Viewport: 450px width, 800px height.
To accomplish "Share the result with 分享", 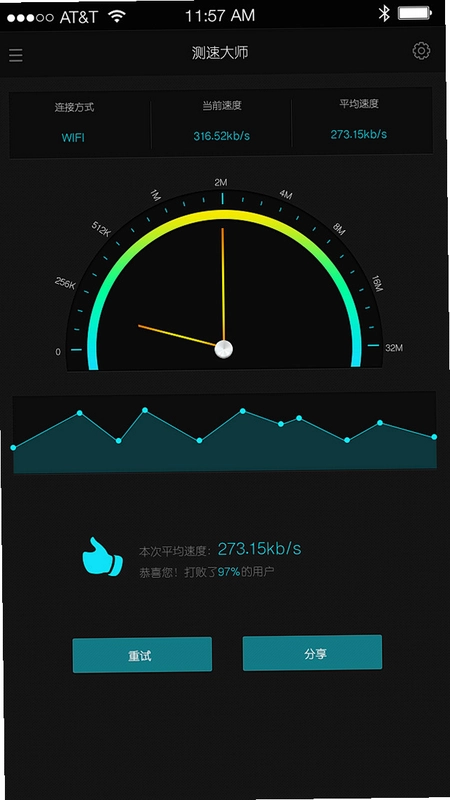I will (312, 653).
